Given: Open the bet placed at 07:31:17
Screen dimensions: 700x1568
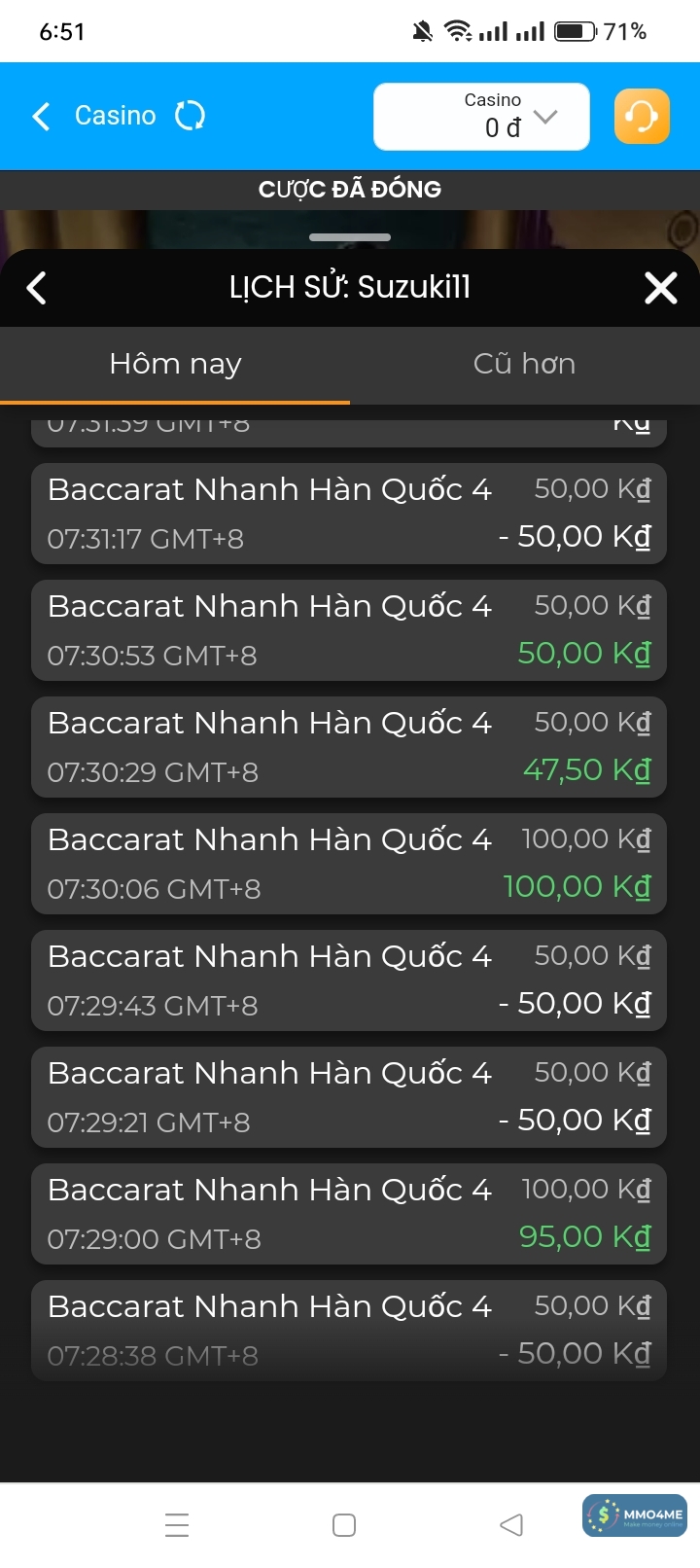Looking at the screenshot, I should [x=349, y=514].
